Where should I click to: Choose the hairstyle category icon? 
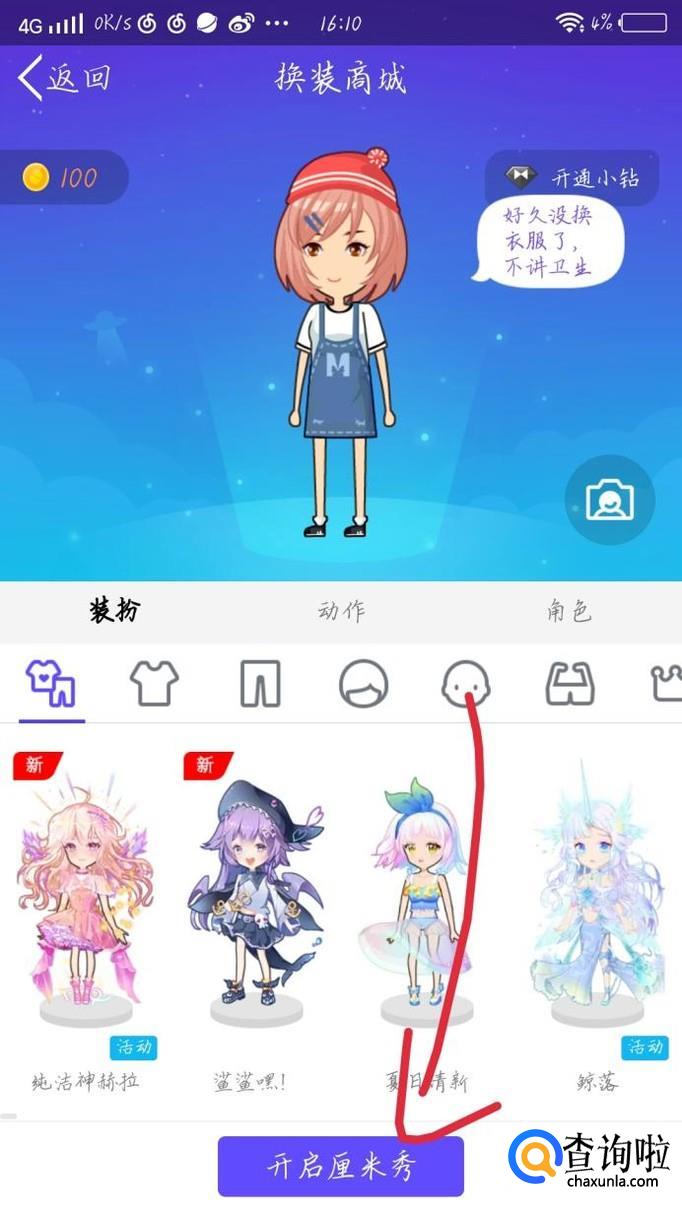pos(363,685)
